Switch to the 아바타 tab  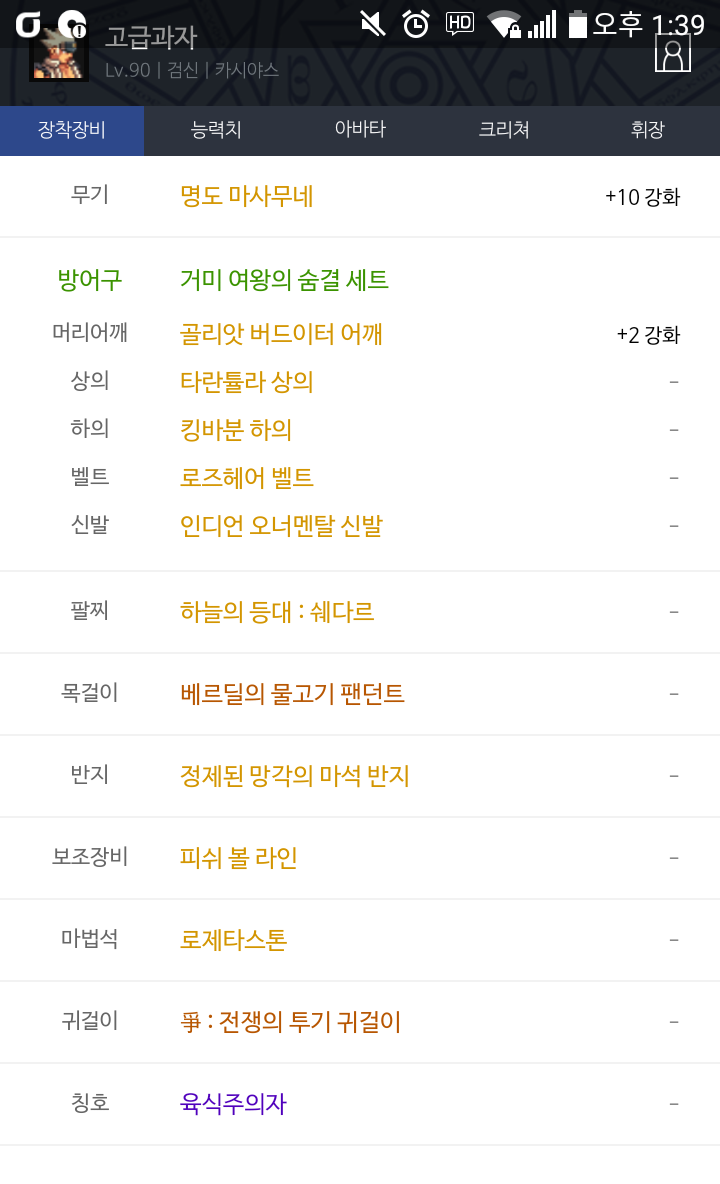(x=360, y=130)
